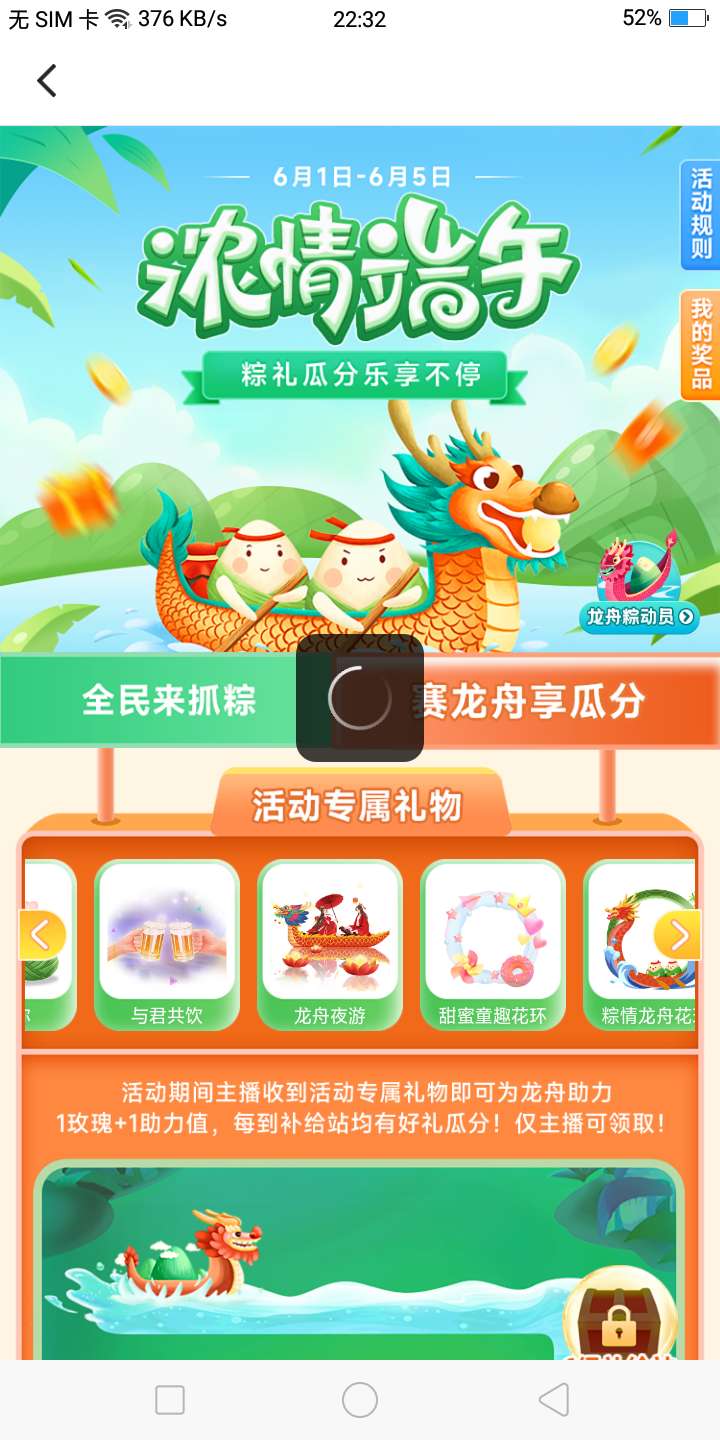Viewport: 720px width, 1440px height.
Task: Go back using the top-left arrow
Action: coord(47,80)
